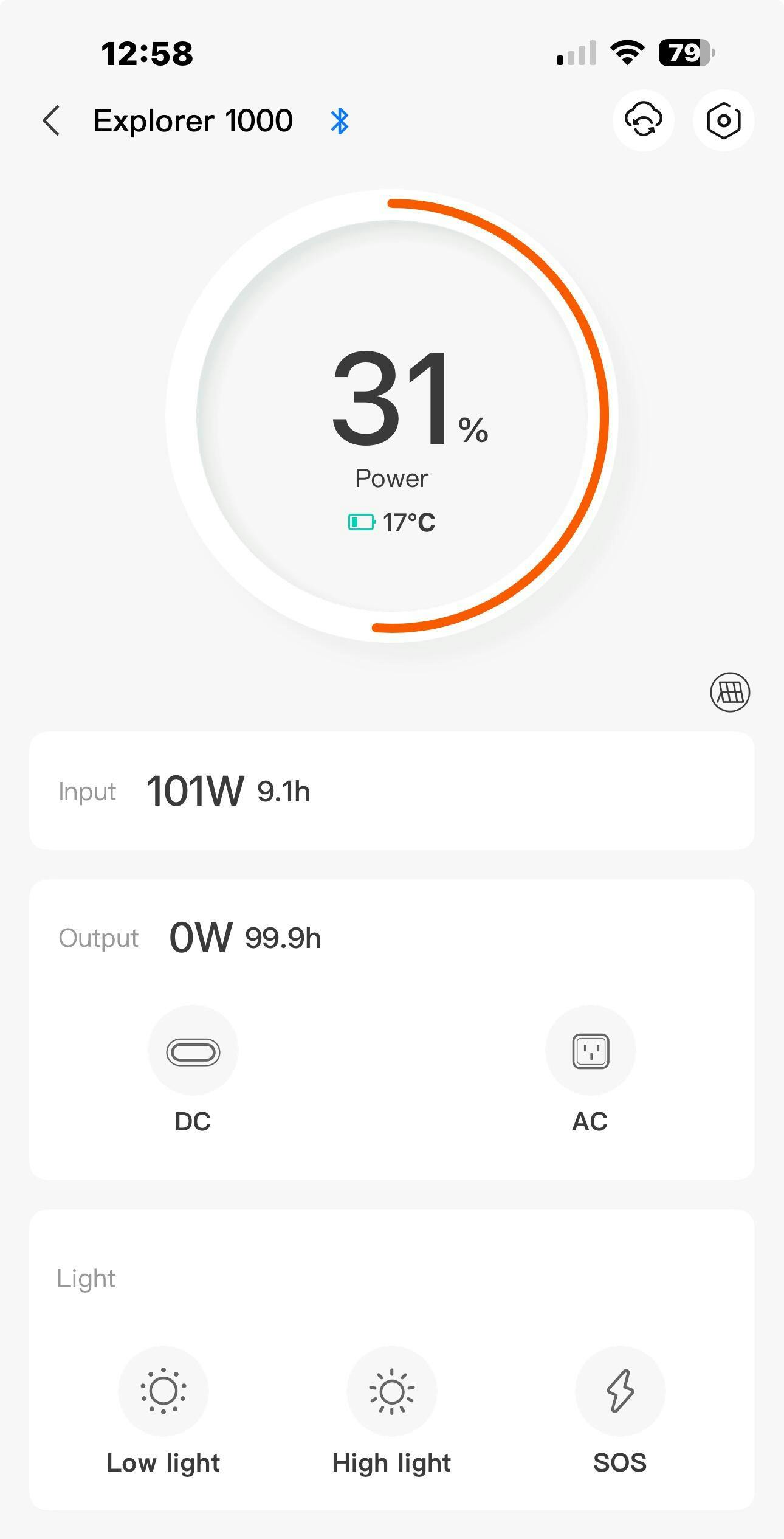Switch on High light mode
The height and width of the screenshot is (1539, 784).
[391, 1391]
